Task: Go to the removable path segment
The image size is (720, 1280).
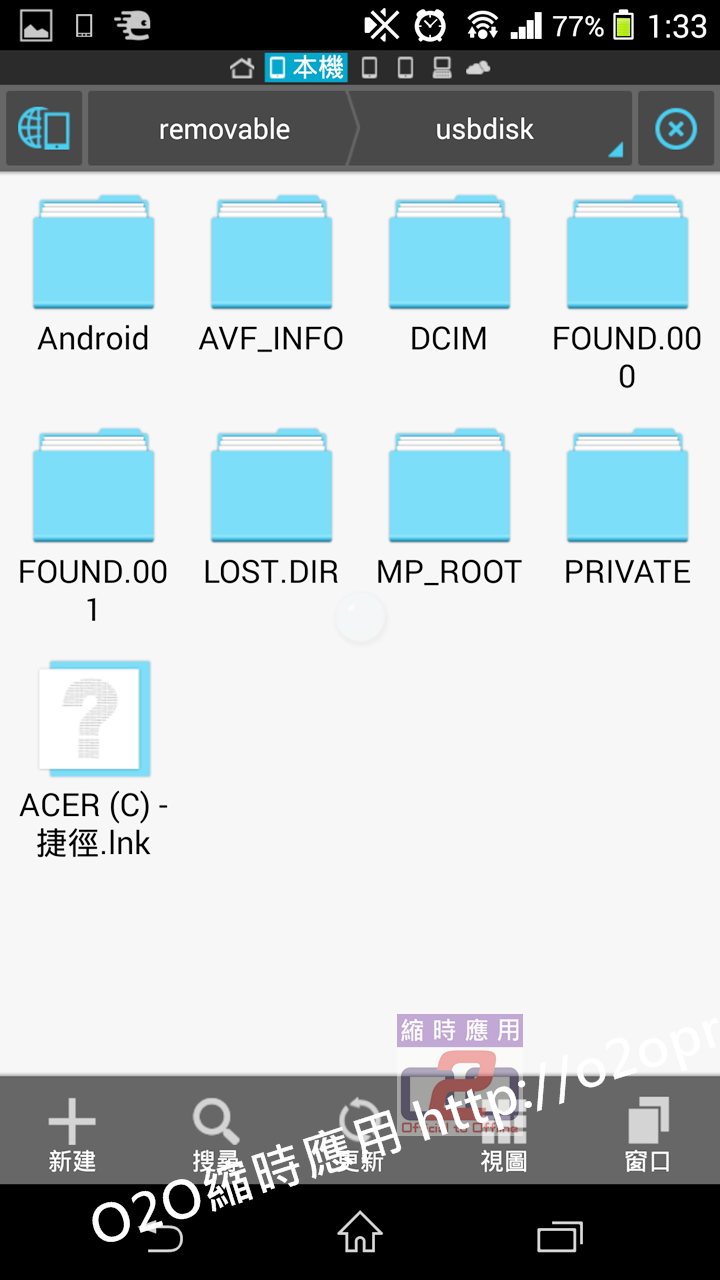Action: [224, 129]
